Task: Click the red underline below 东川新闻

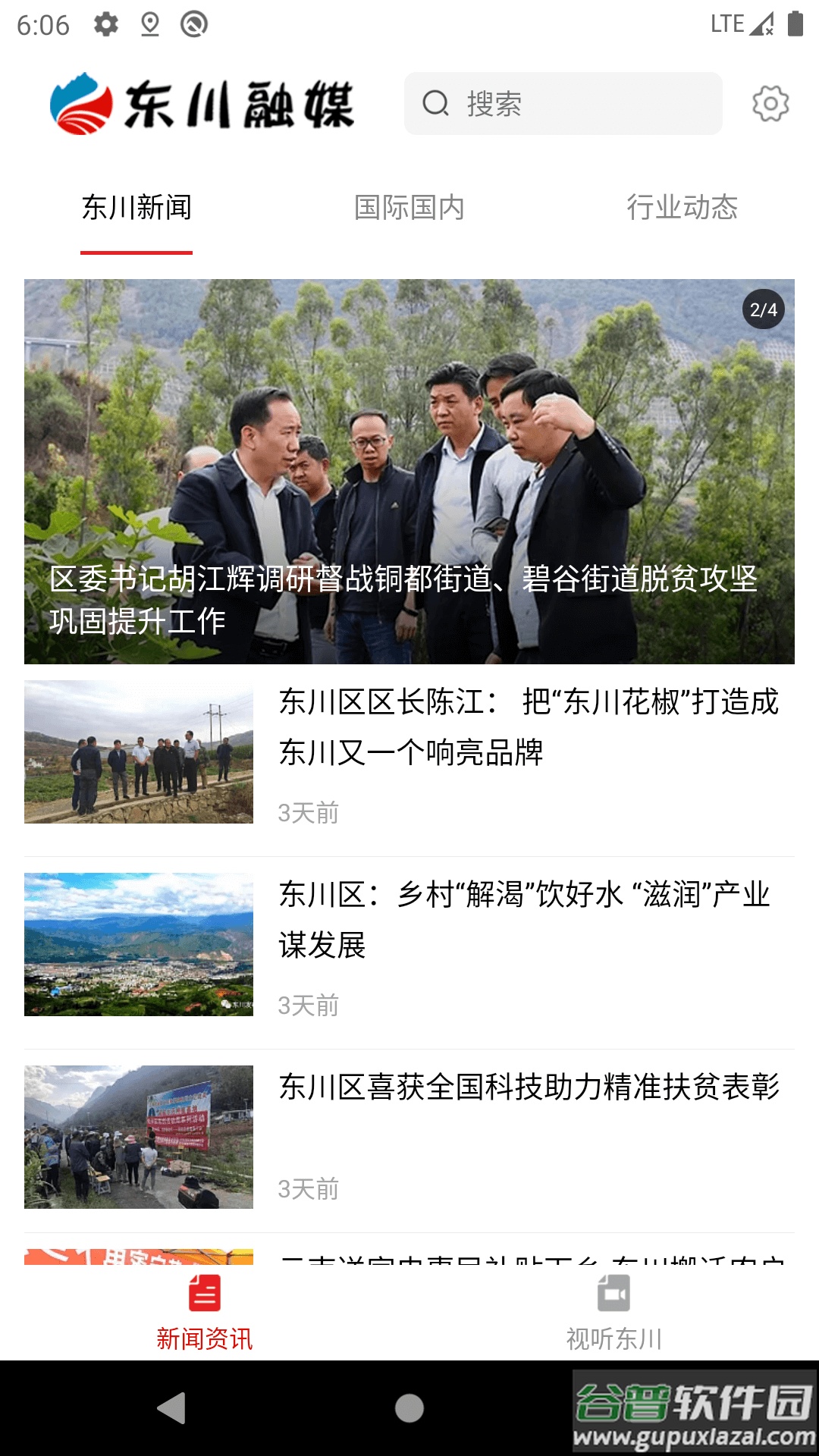Action: click(x=137, y=248)
